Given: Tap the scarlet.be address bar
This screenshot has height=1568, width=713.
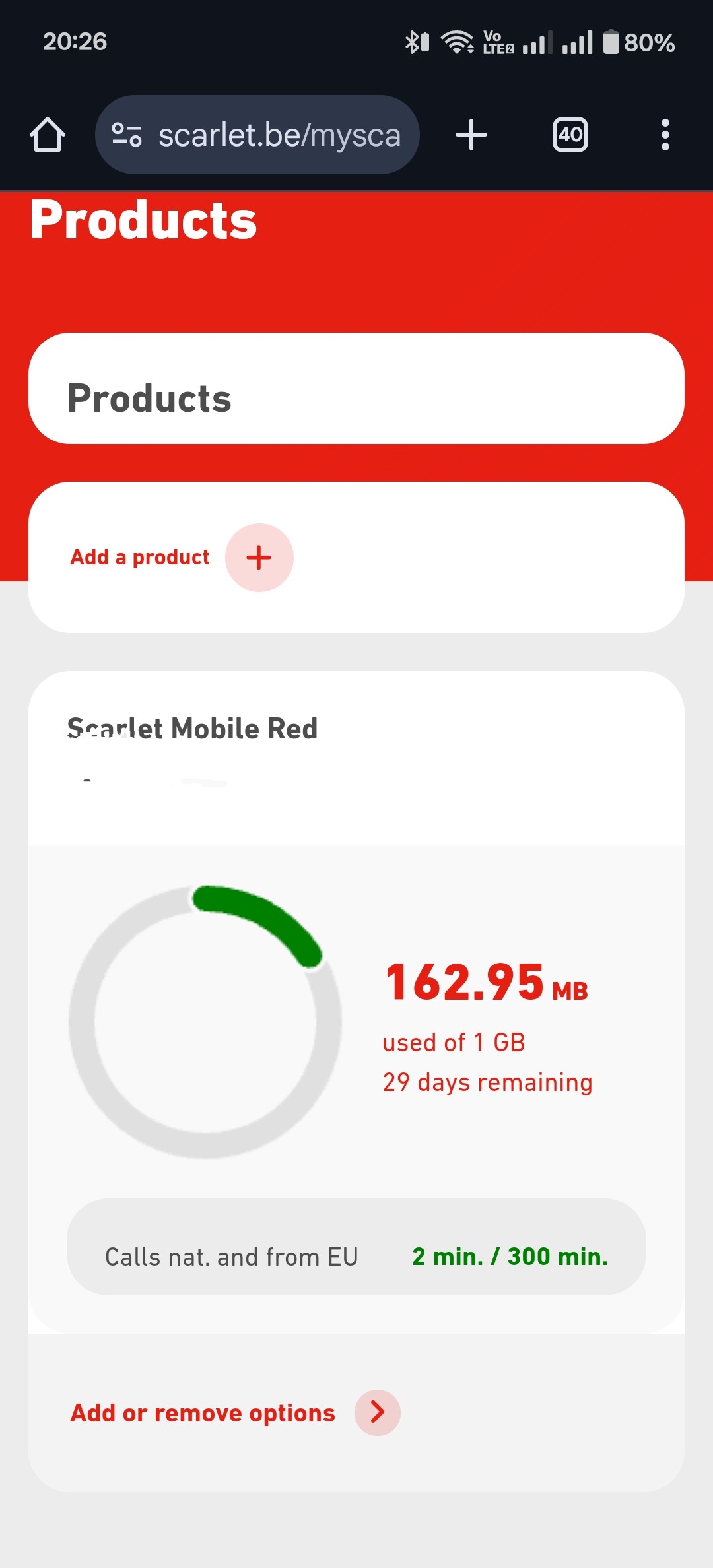Looking at the screenshot, I should [x=277, y=135].
